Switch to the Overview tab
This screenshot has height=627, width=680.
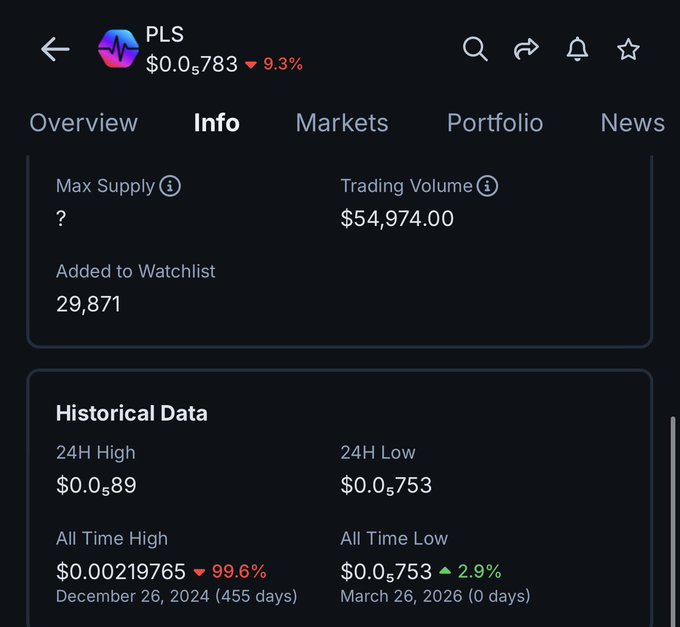[84, 123]
